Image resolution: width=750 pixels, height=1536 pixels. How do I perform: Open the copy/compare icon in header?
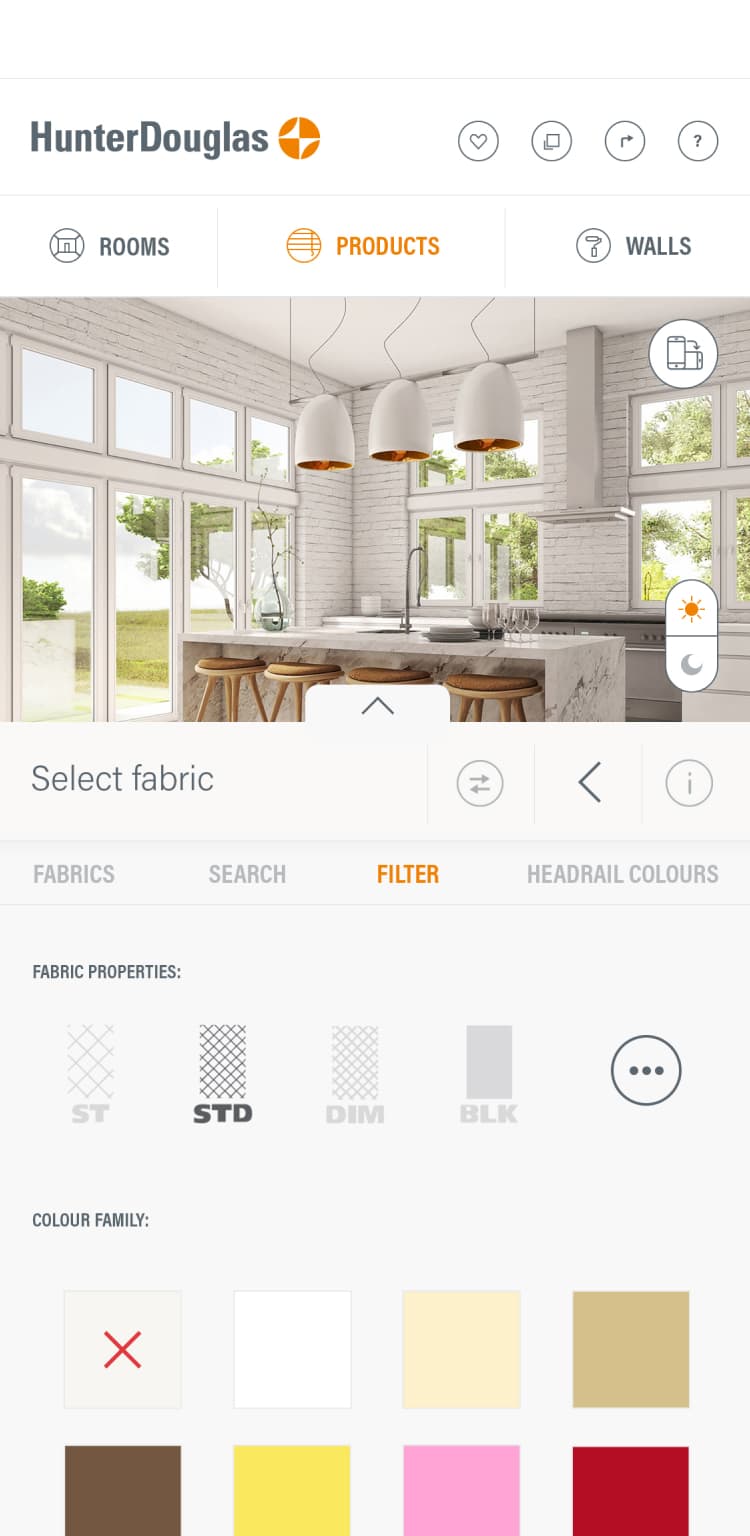551,141
